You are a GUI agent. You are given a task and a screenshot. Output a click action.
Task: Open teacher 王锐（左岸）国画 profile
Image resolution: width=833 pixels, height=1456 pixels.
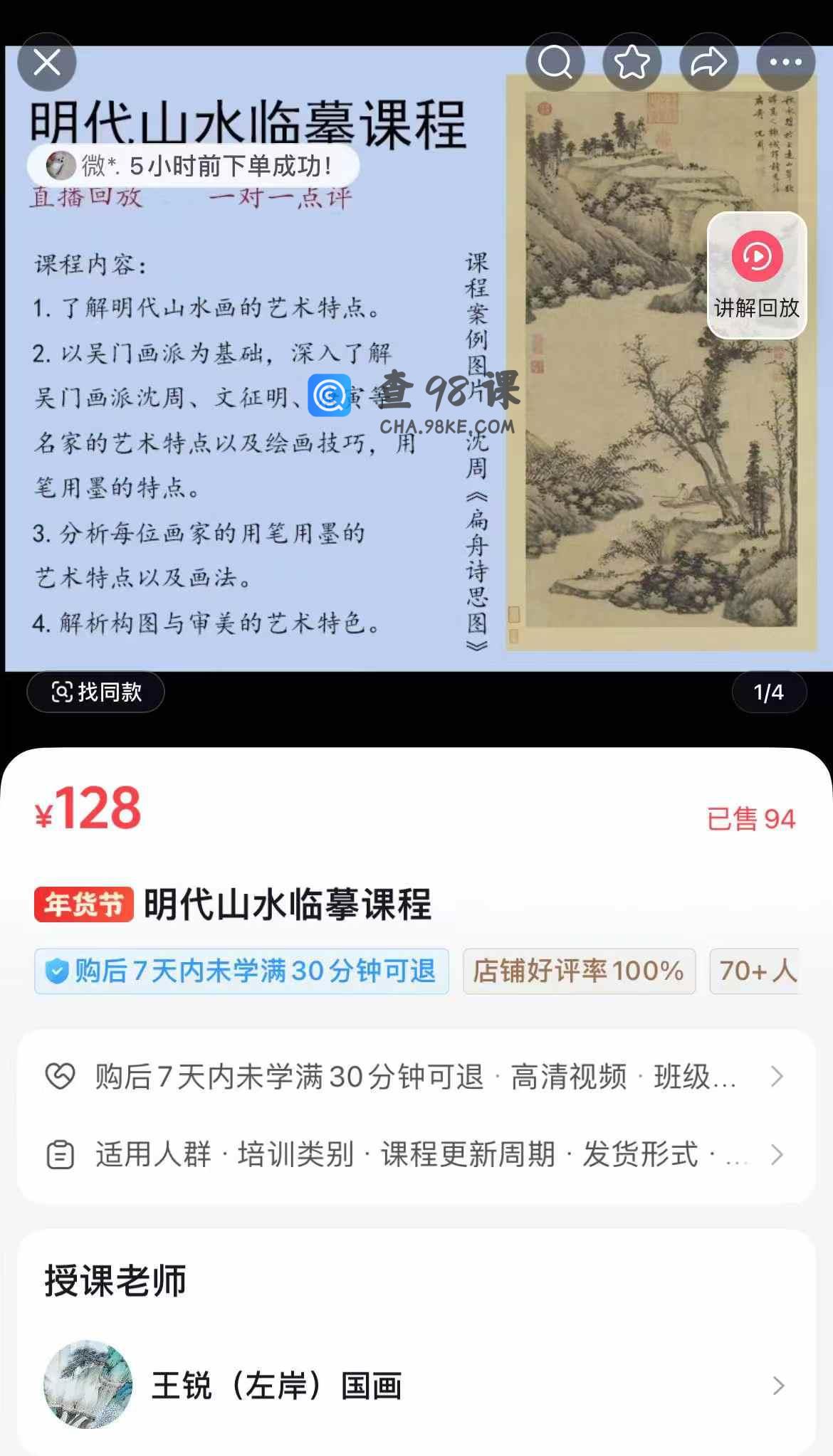tap(416, 1385)
